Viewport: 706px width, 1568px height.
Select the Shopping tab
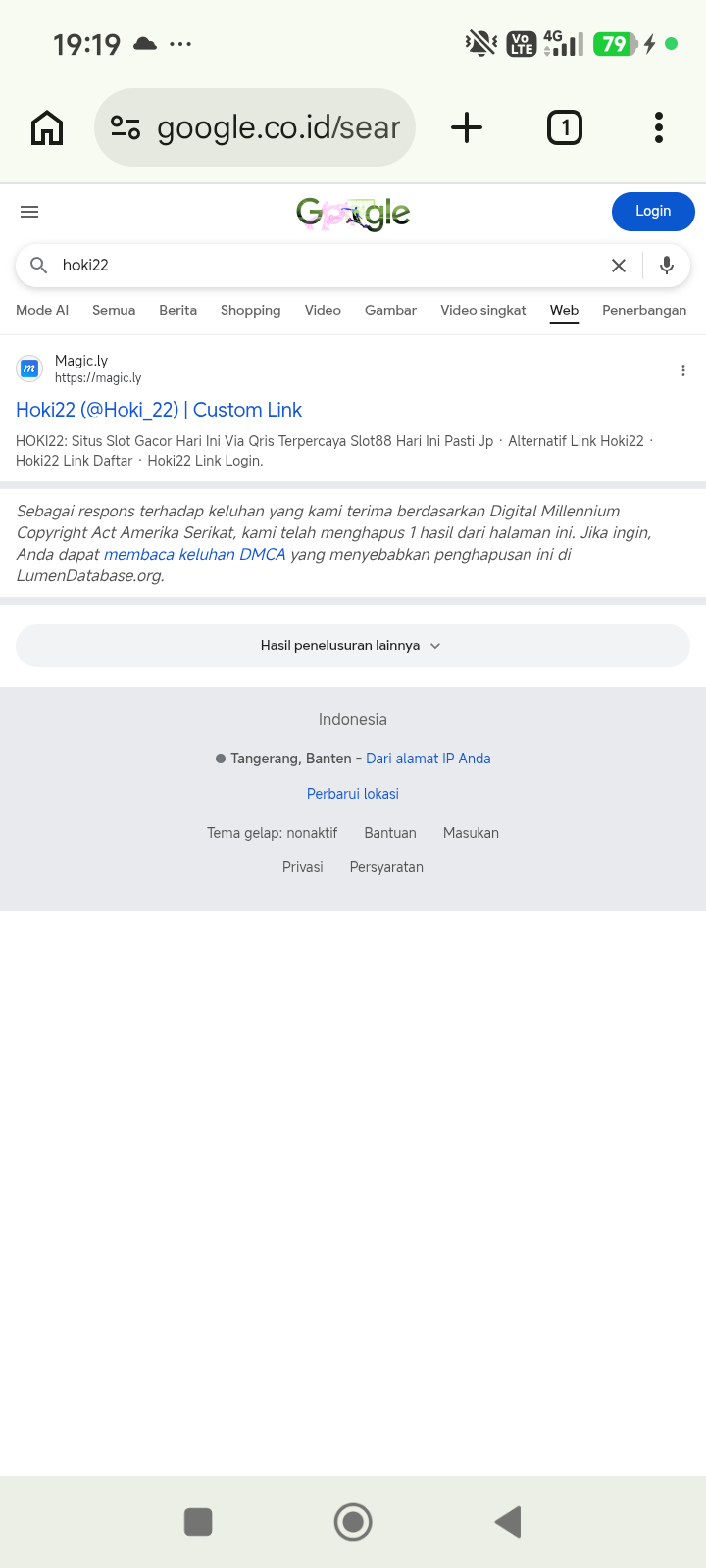click(250, 310)
